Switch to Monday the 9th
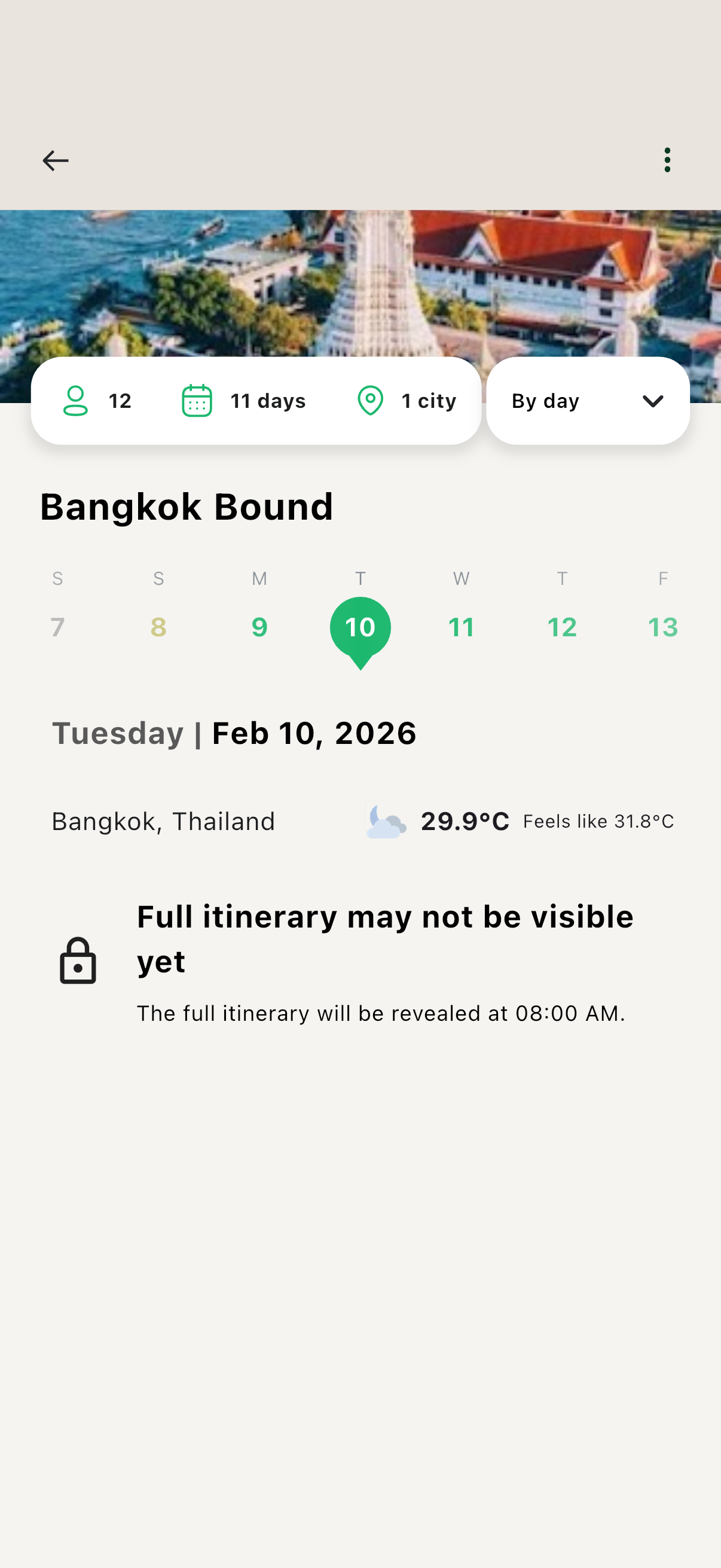 [x=260, y=626]
